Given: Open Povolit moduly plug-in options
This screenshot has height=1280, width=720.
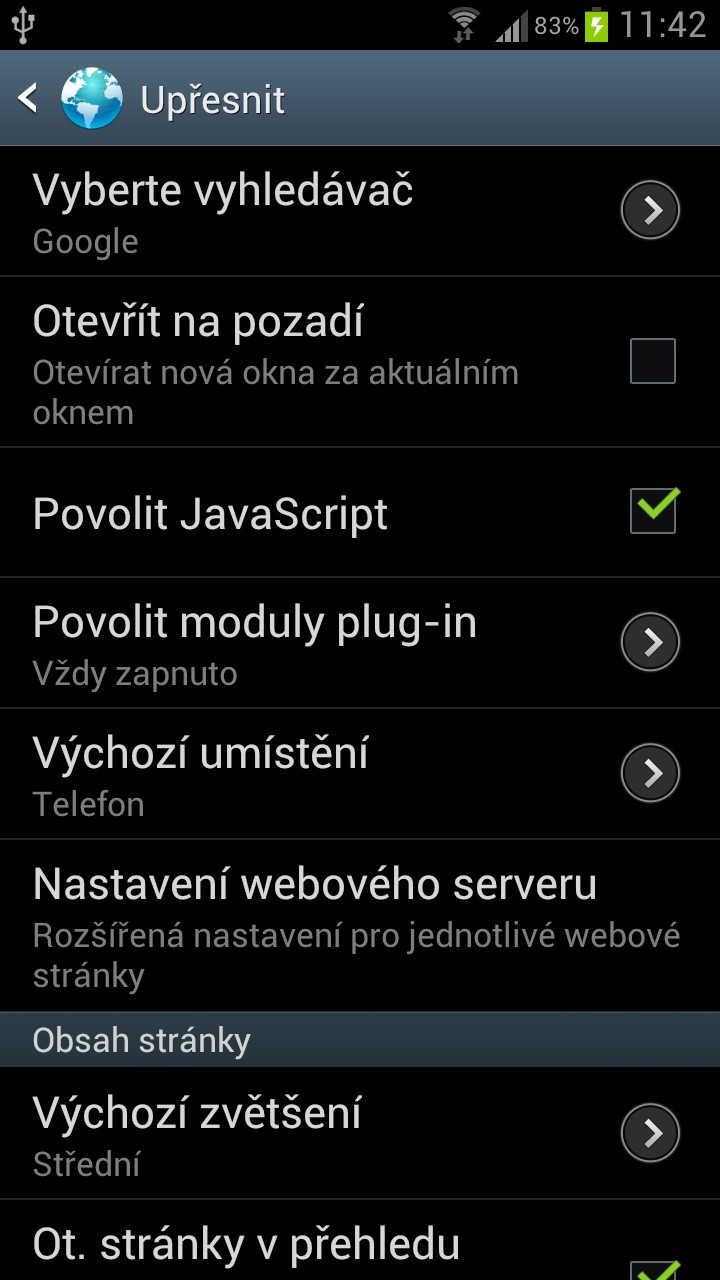Looking at the screenshot, I should (360, 643).
